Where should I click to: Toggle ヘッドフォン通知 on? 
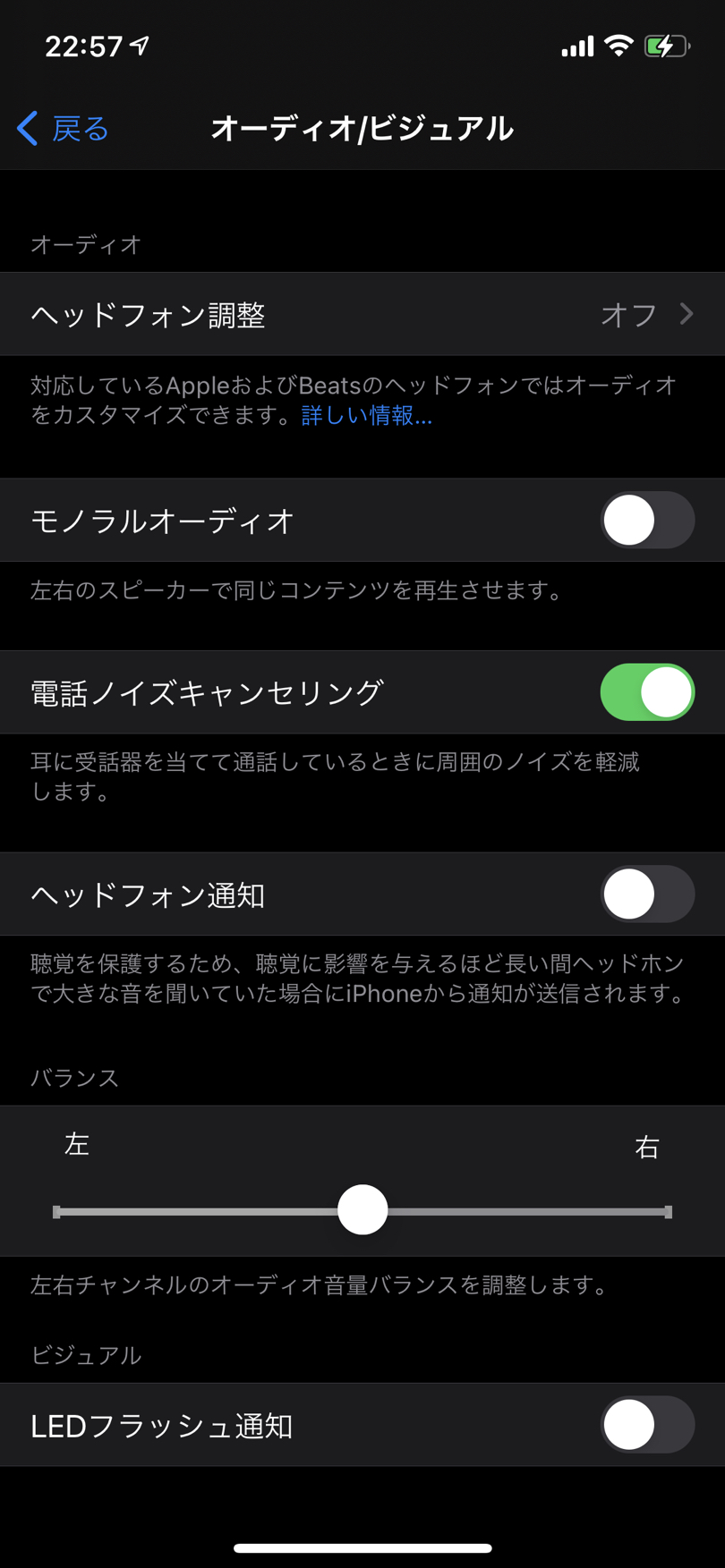tap(647, 894)
